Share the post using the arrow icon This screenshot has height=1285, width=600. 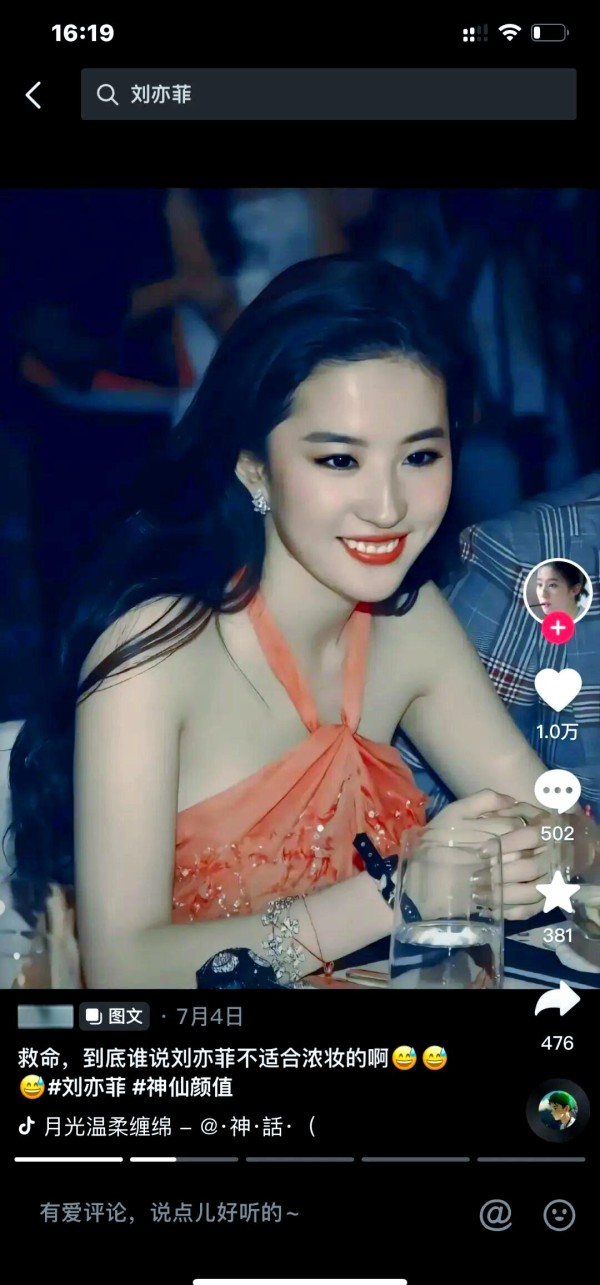point(557,1000)
